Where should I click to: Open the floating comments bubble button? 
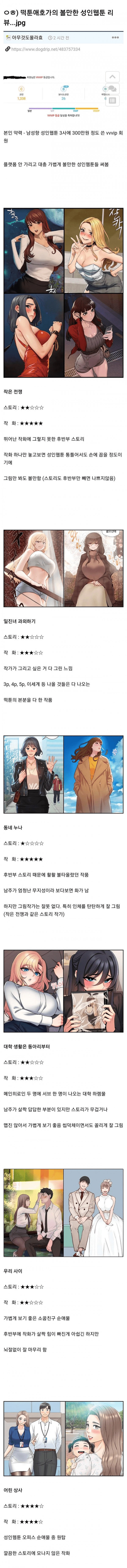[112, 89]
